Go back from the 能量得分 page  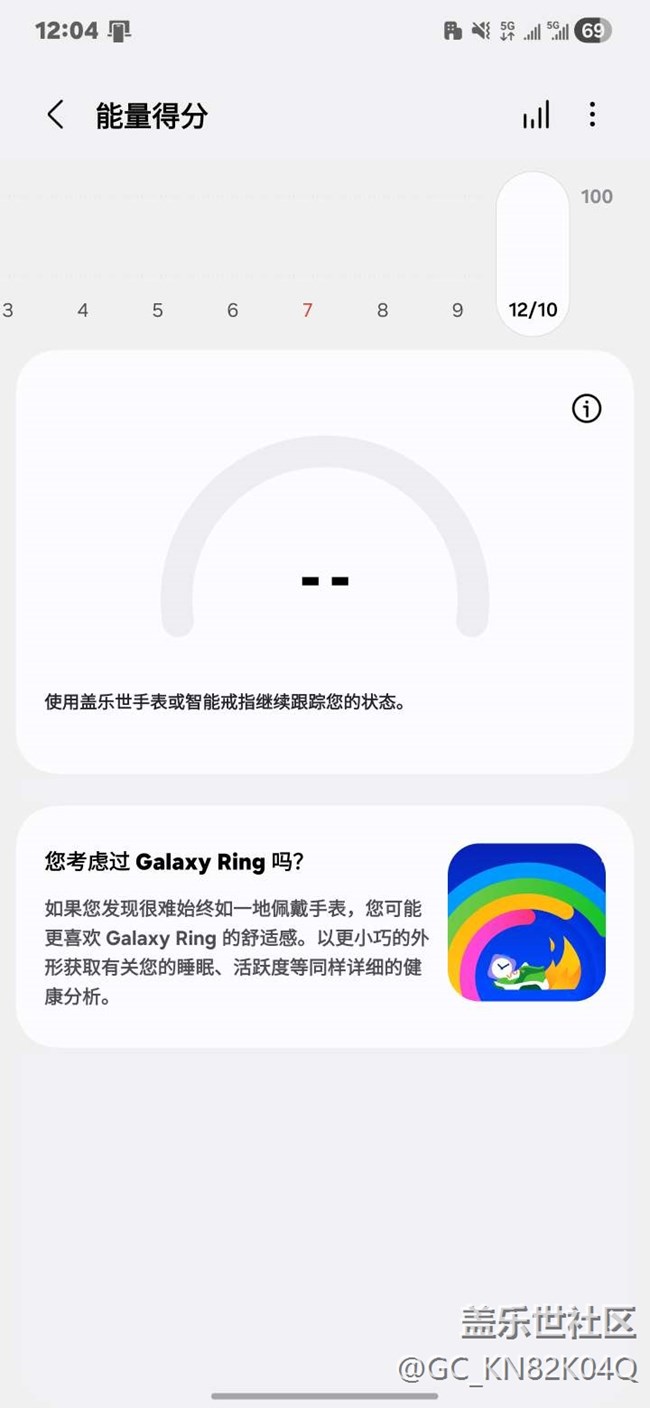coord(56,115)
